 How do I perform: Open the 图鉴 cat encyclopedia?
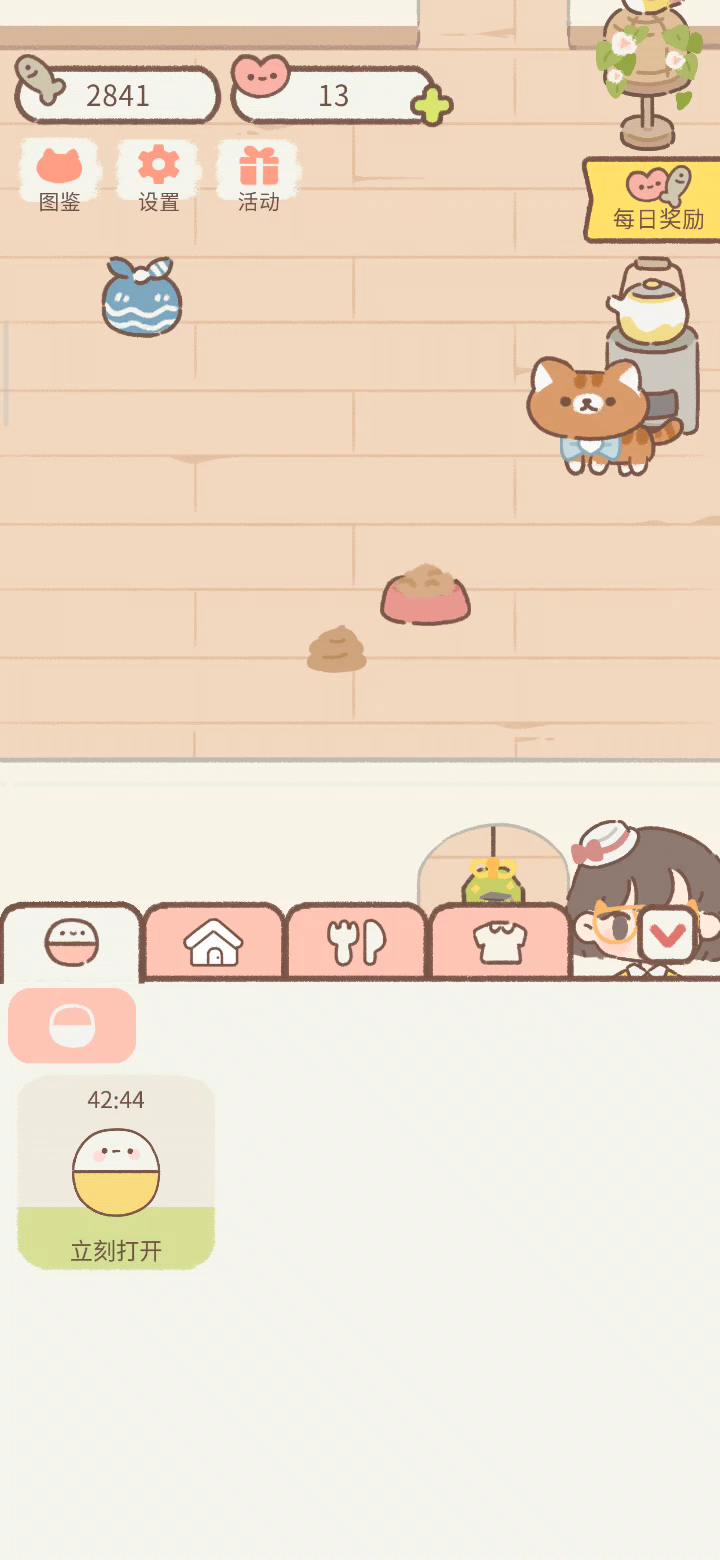59,177
